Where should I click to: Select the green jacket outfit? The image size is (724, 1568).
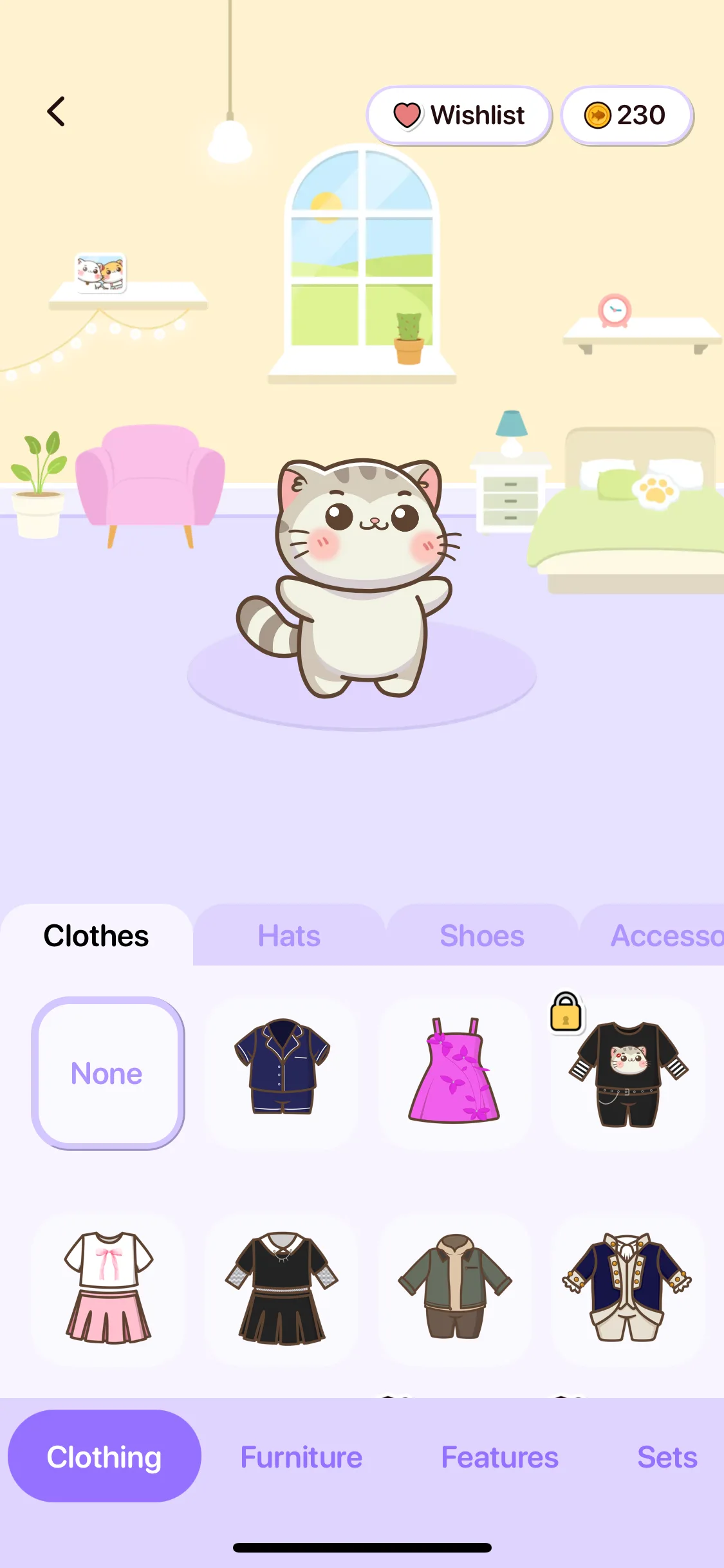(454, 1287)
